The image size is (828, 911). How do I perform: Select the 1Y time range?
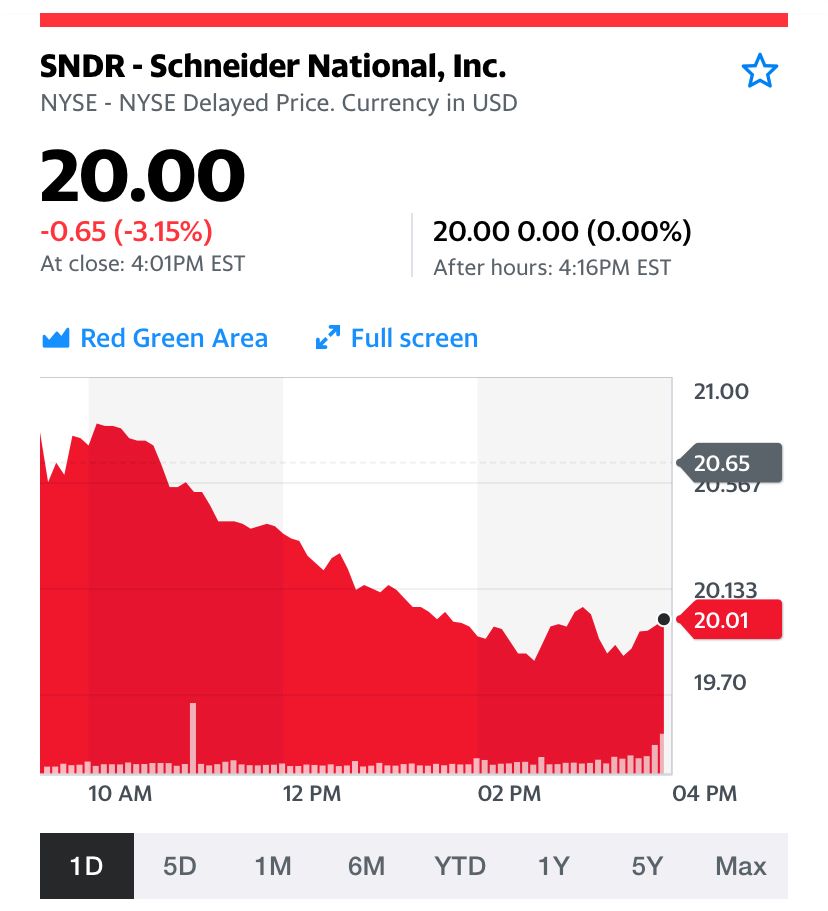tap(553, 866)
